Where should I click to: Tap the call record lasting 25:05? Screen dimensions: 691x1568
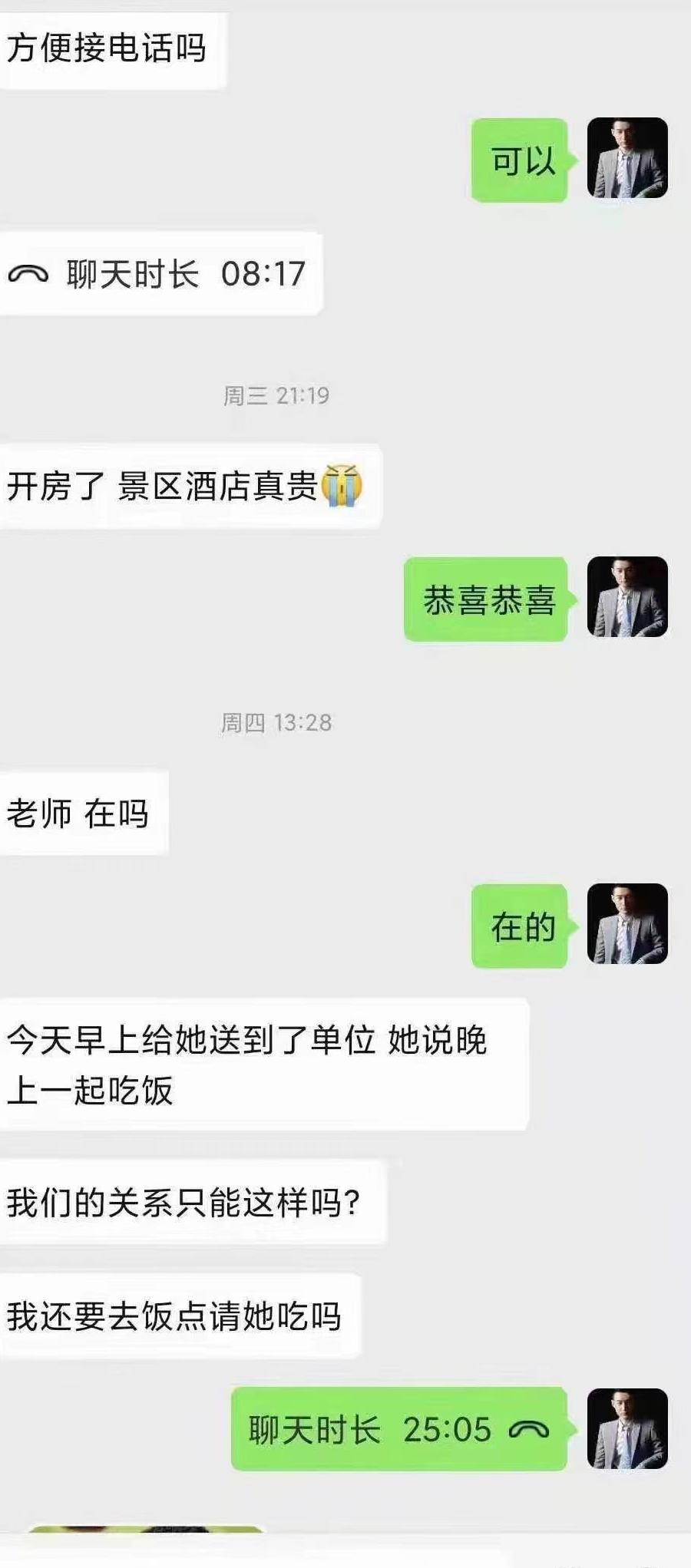(x=398, y=1430)
